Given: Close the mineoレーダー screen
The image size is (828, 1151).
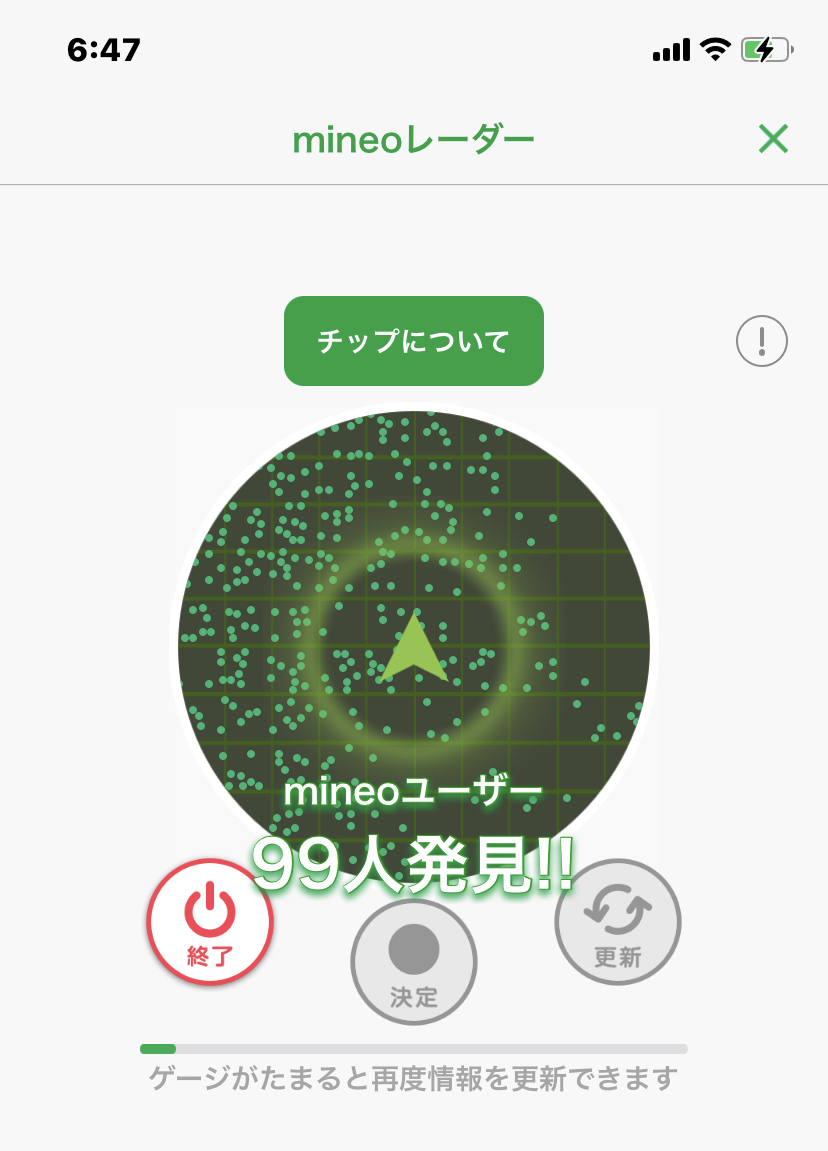Looking at the screenshot, I should coord(773,139).
